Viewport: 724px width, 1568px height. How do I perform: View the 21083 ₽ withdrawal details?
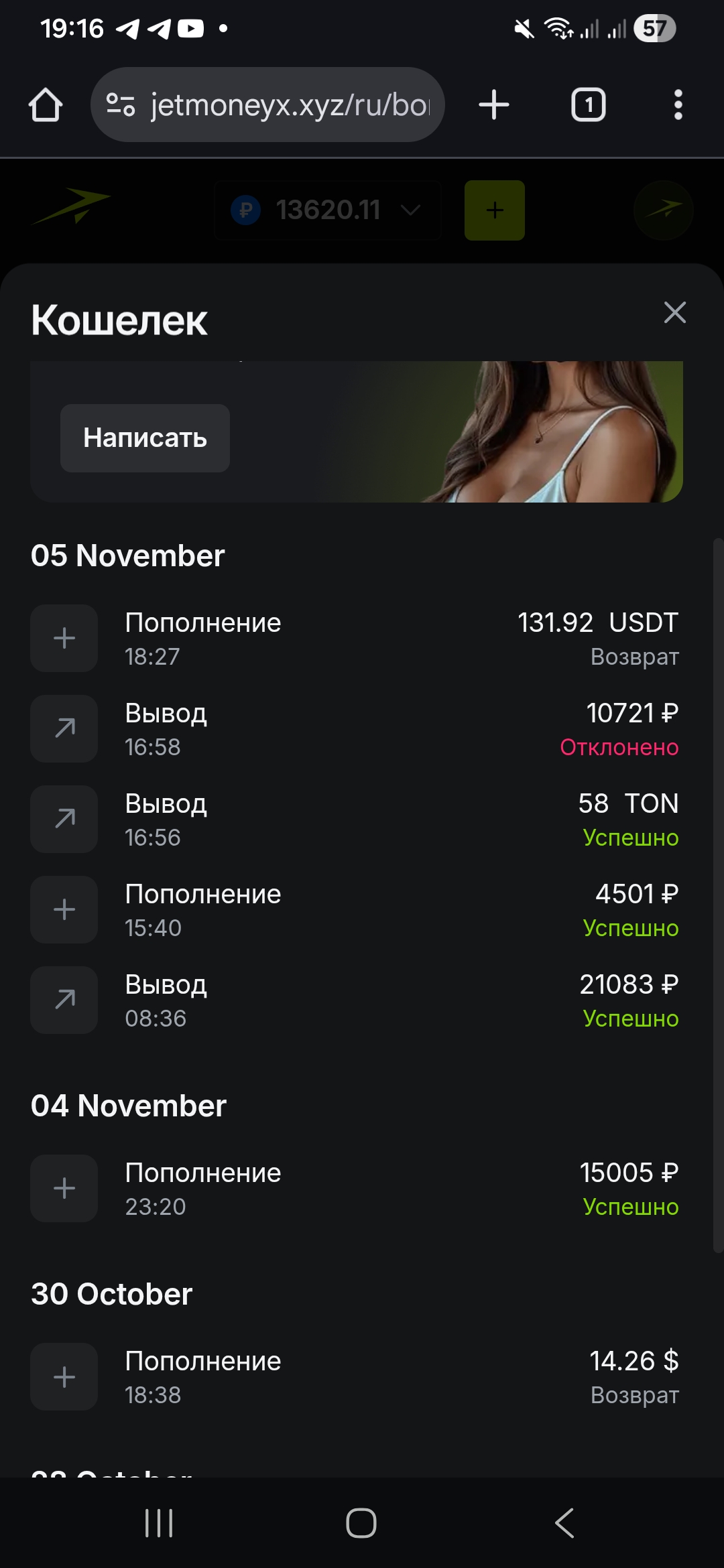point(355,1000)
